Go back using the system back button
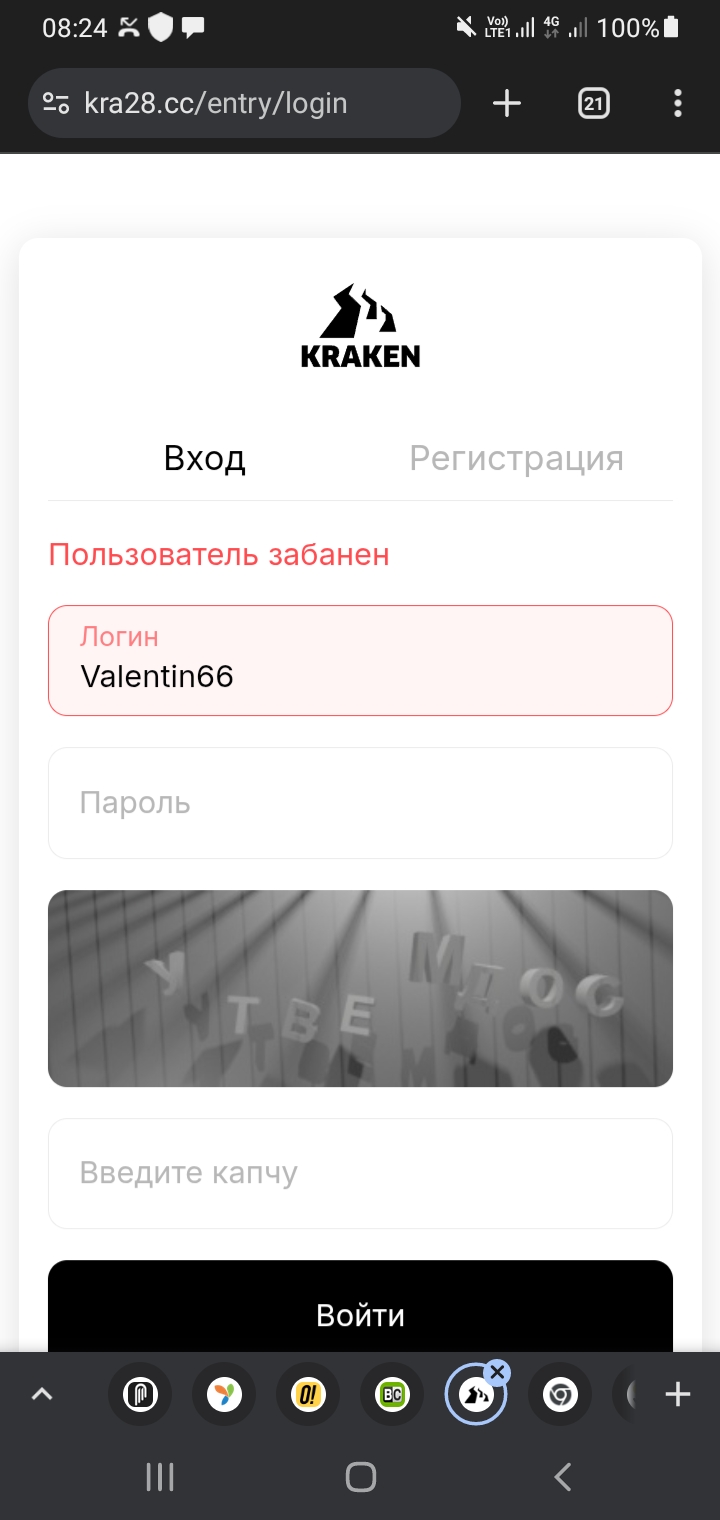 point(563,1477)
